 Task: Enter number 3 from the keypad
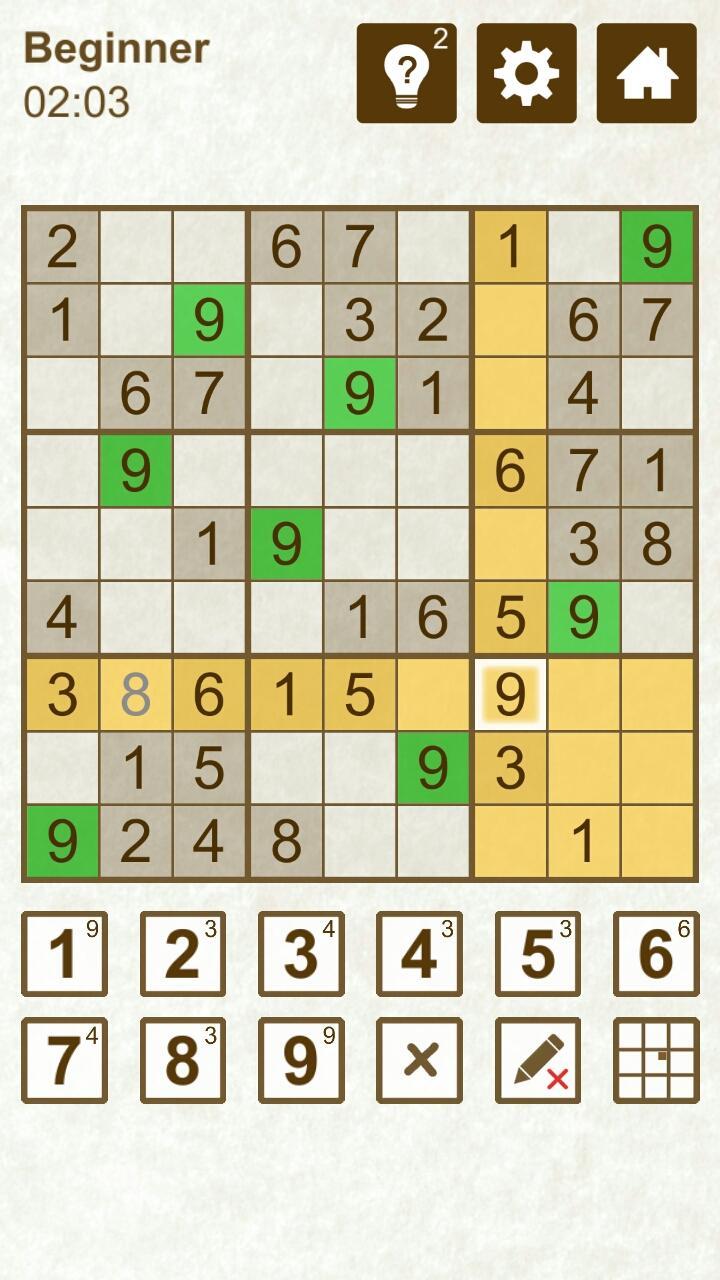[301, 954]
